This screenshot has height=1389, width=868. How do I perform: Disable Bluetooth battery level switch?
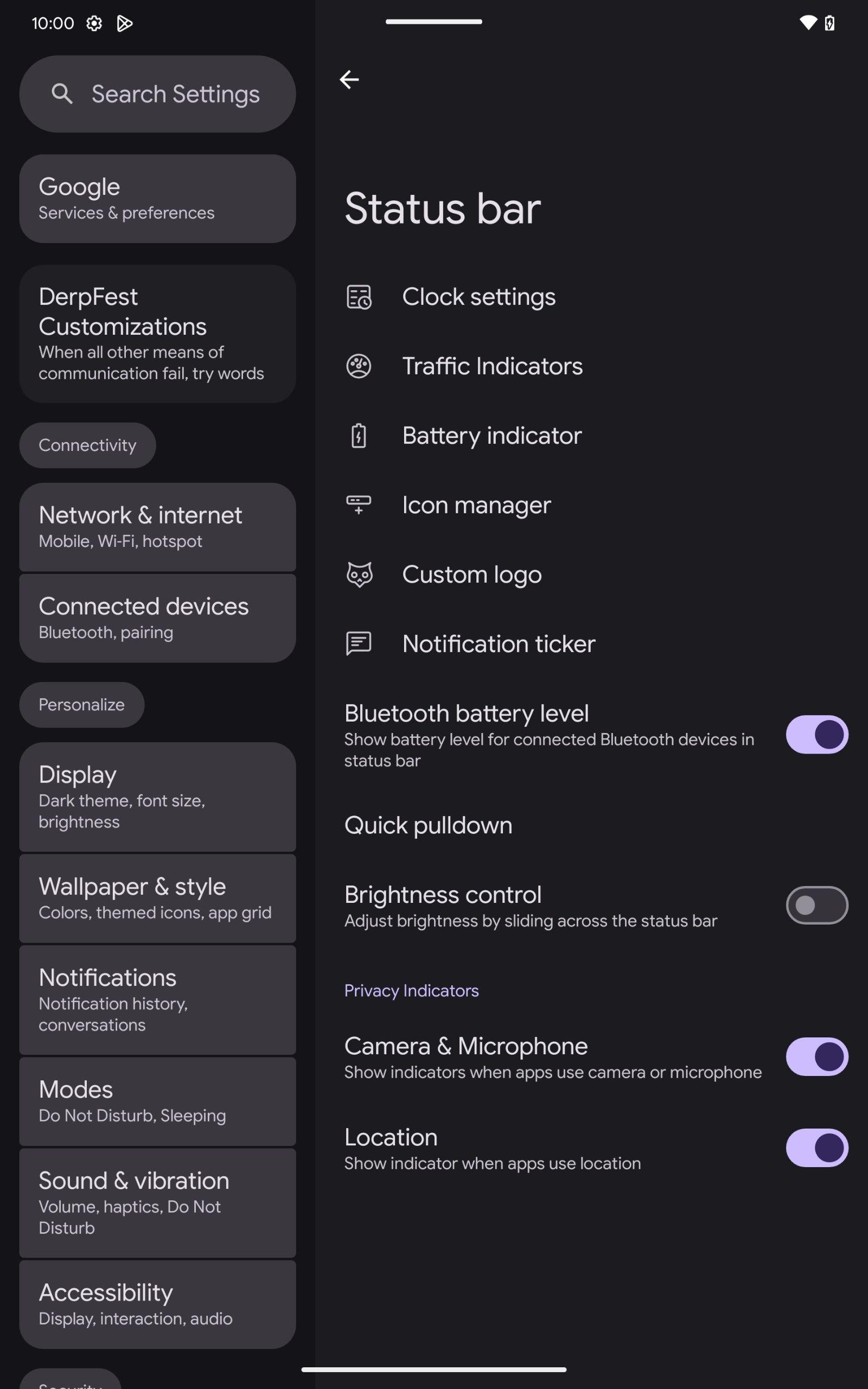coord(816,735)
